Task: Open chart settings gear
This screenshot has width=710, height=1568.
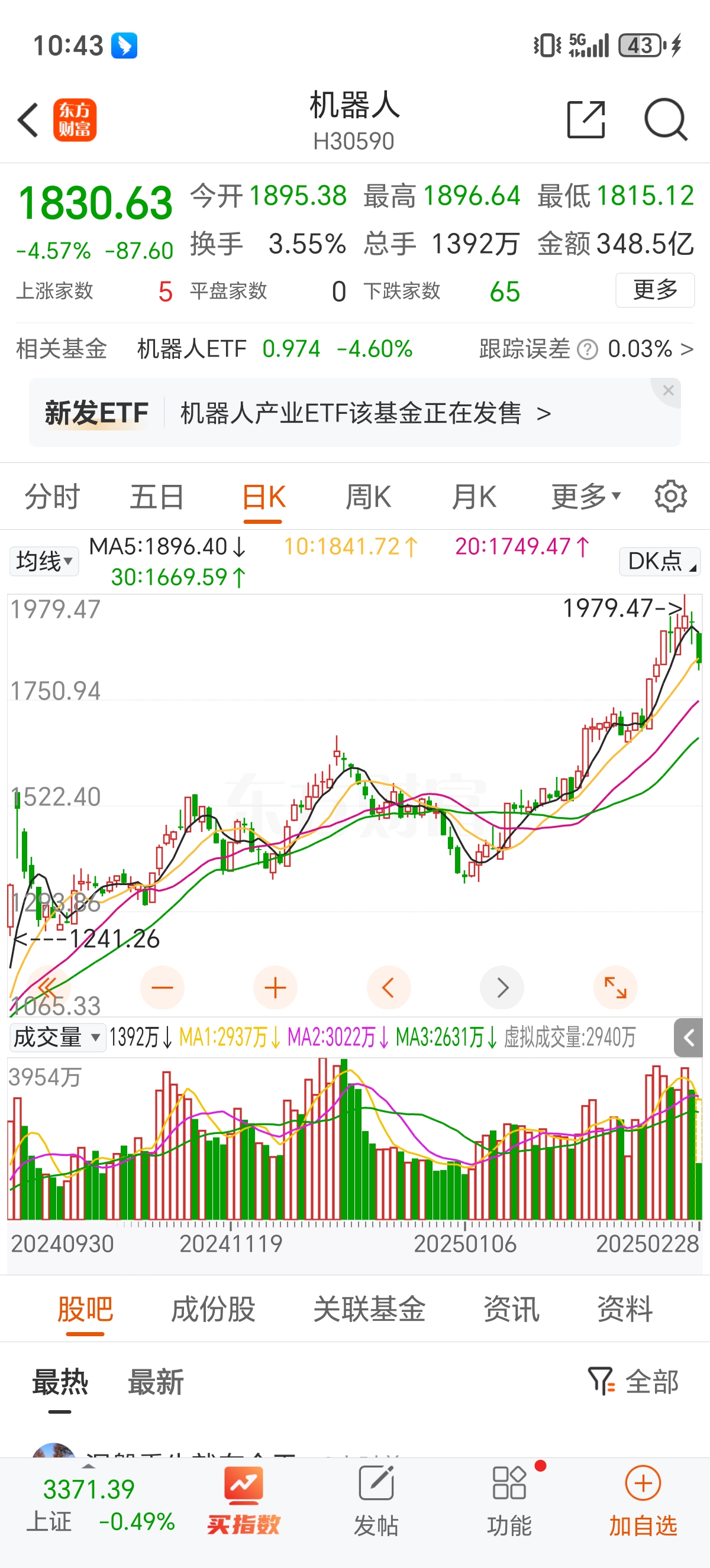Action: [670, 497]
